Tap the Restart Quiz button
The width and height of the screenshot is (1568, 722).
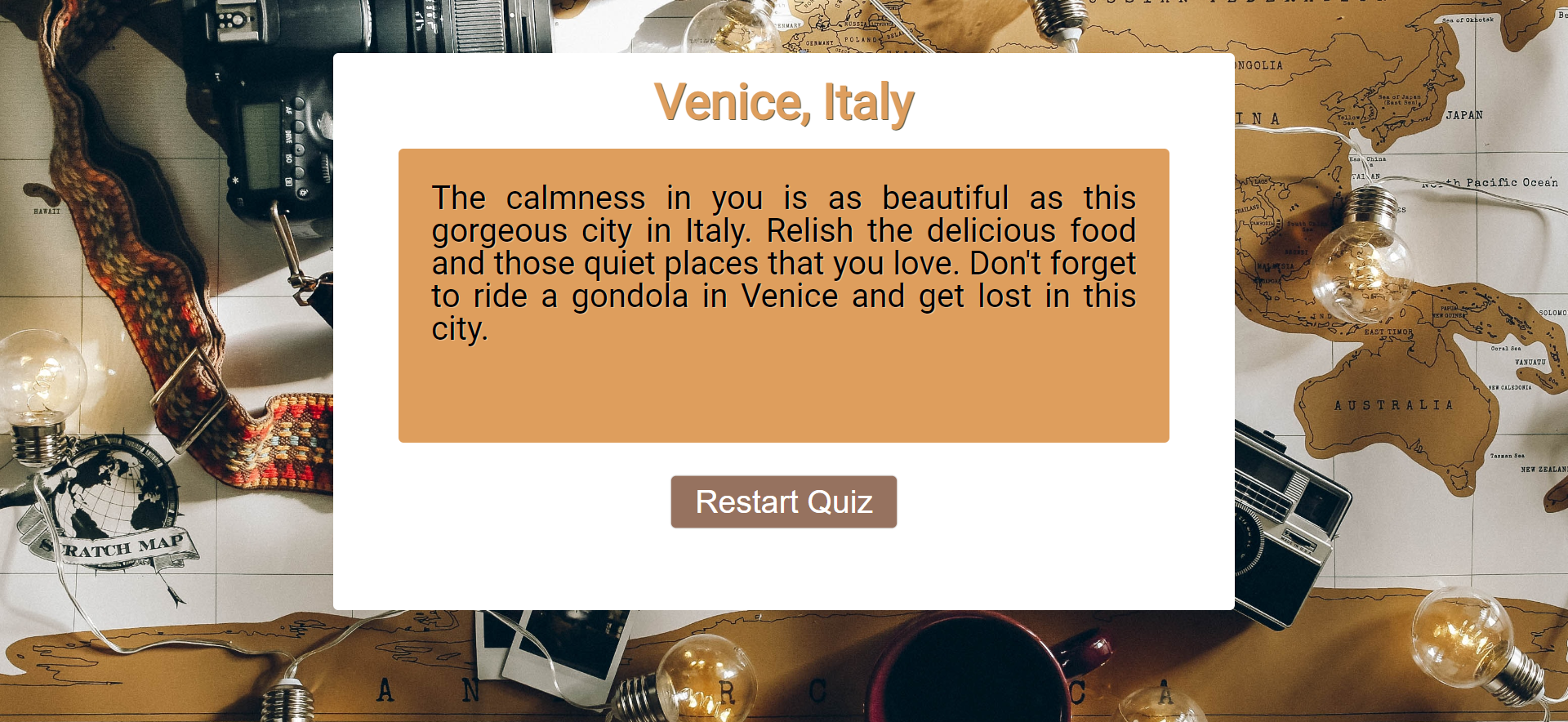coord(783,501)
